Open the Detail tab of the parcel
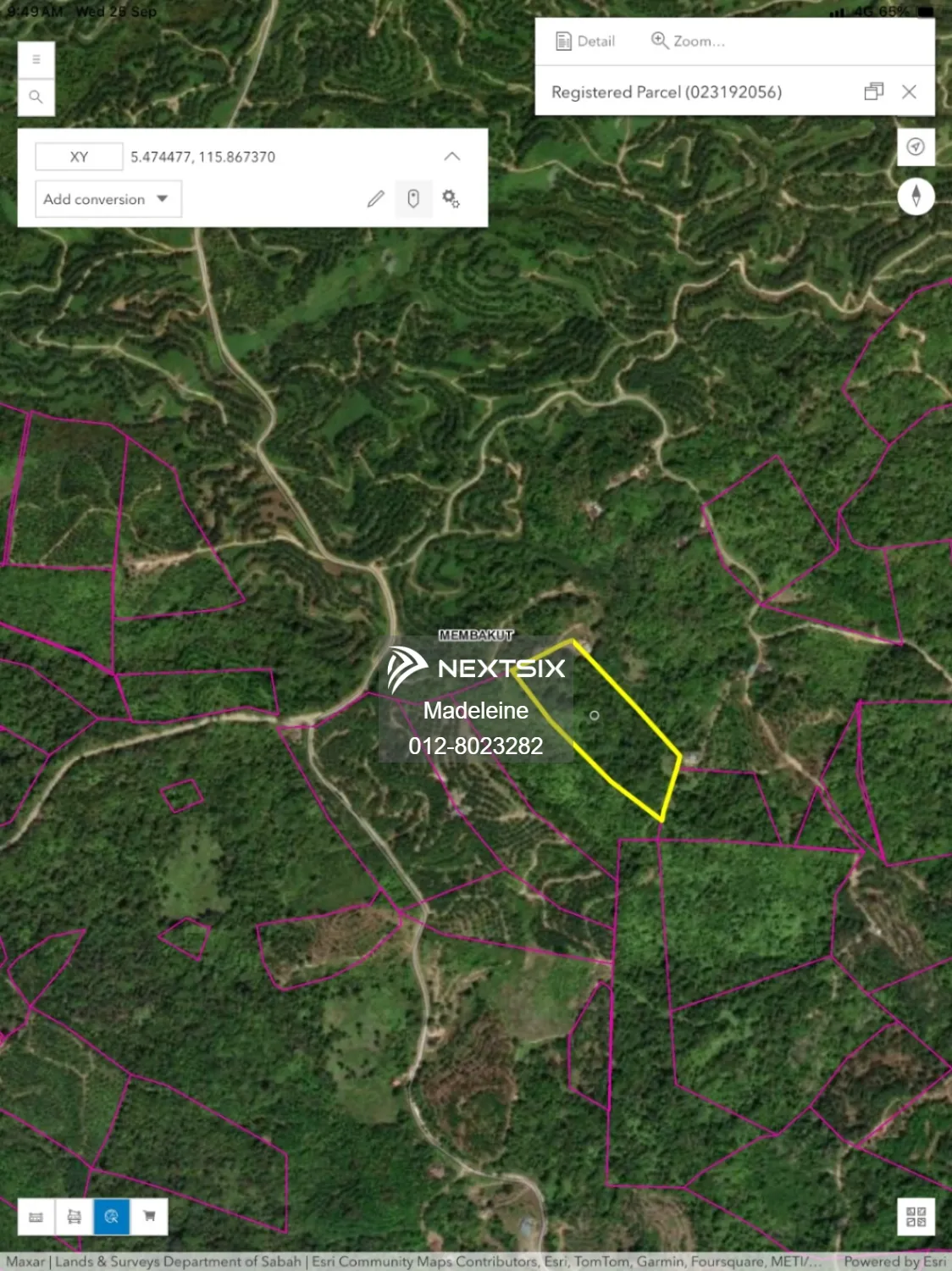Viewport: 952px width, 1271px height. coord(585,41)
